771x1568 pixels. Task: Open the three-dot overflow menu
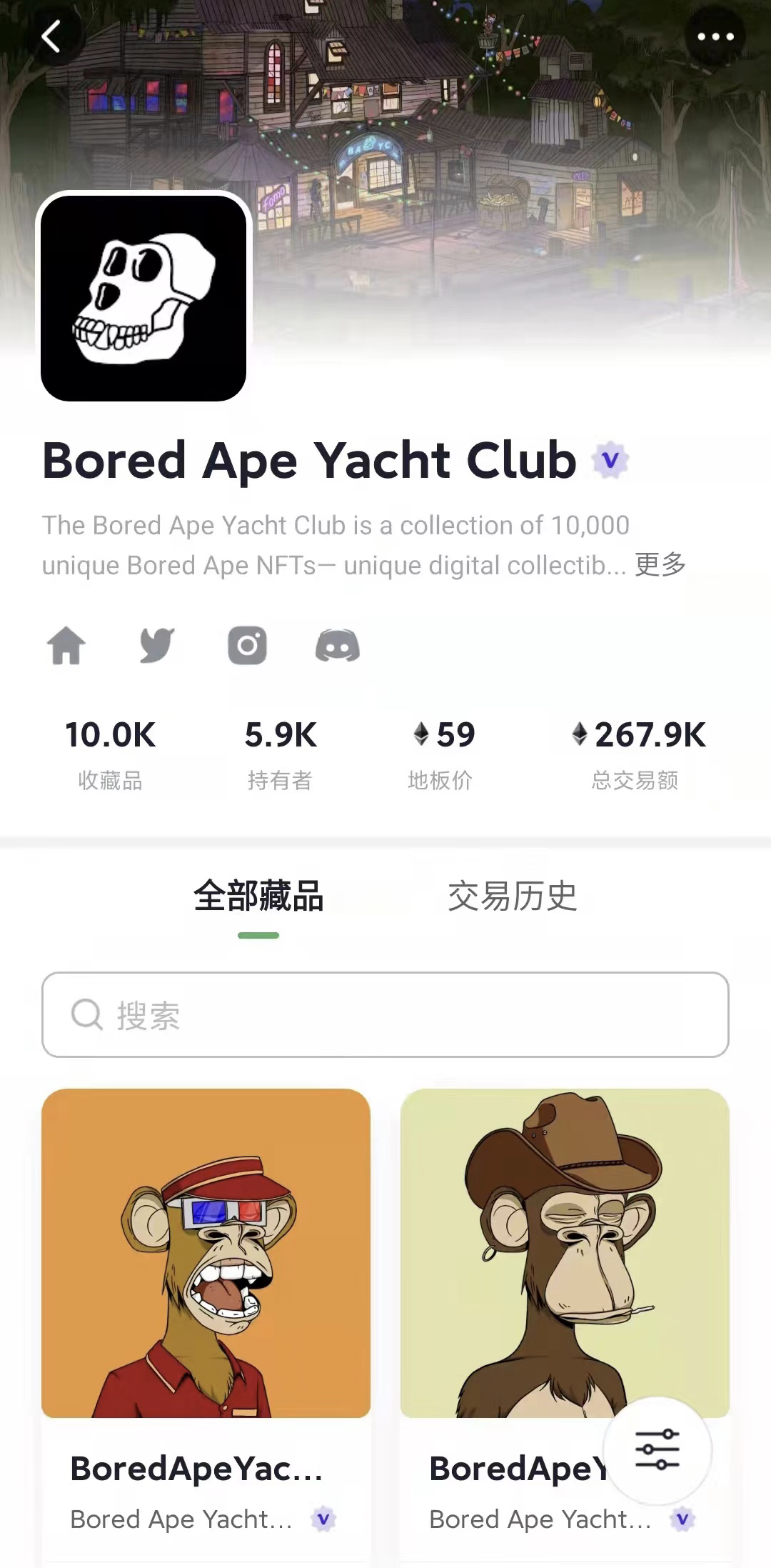(715, 37)
